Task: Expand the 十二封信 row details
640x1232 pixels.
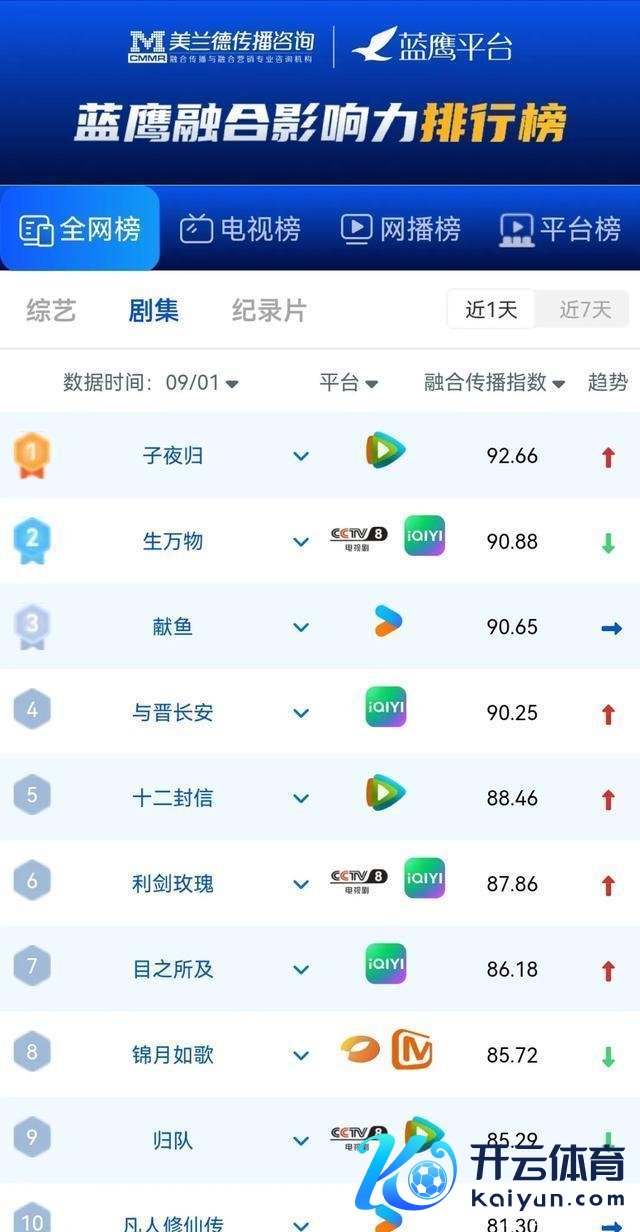Action: click(x=301, y=799)
